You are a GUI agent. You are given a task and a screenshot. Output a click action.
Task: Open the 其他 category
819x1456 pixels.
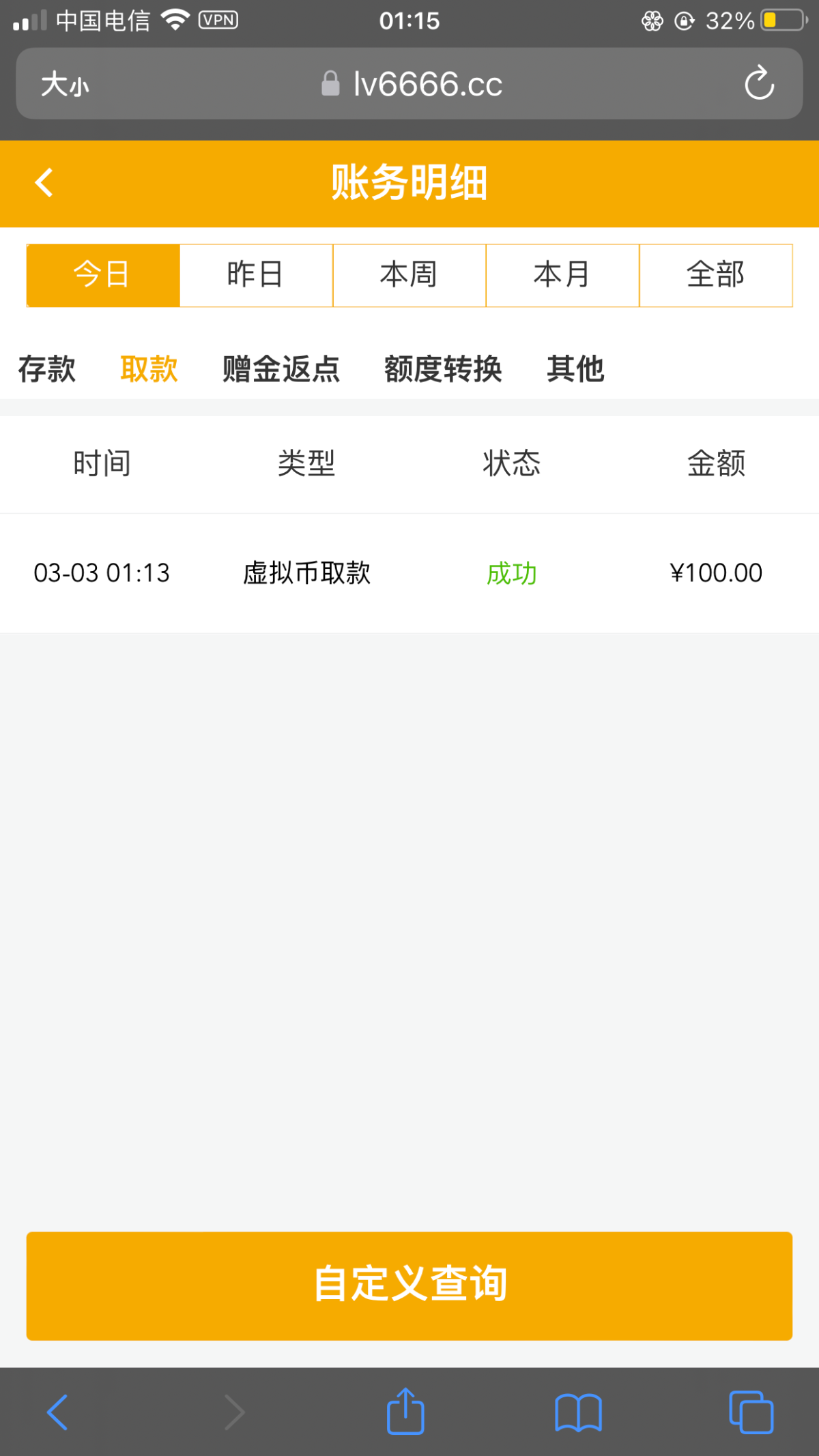pos(575,369)
